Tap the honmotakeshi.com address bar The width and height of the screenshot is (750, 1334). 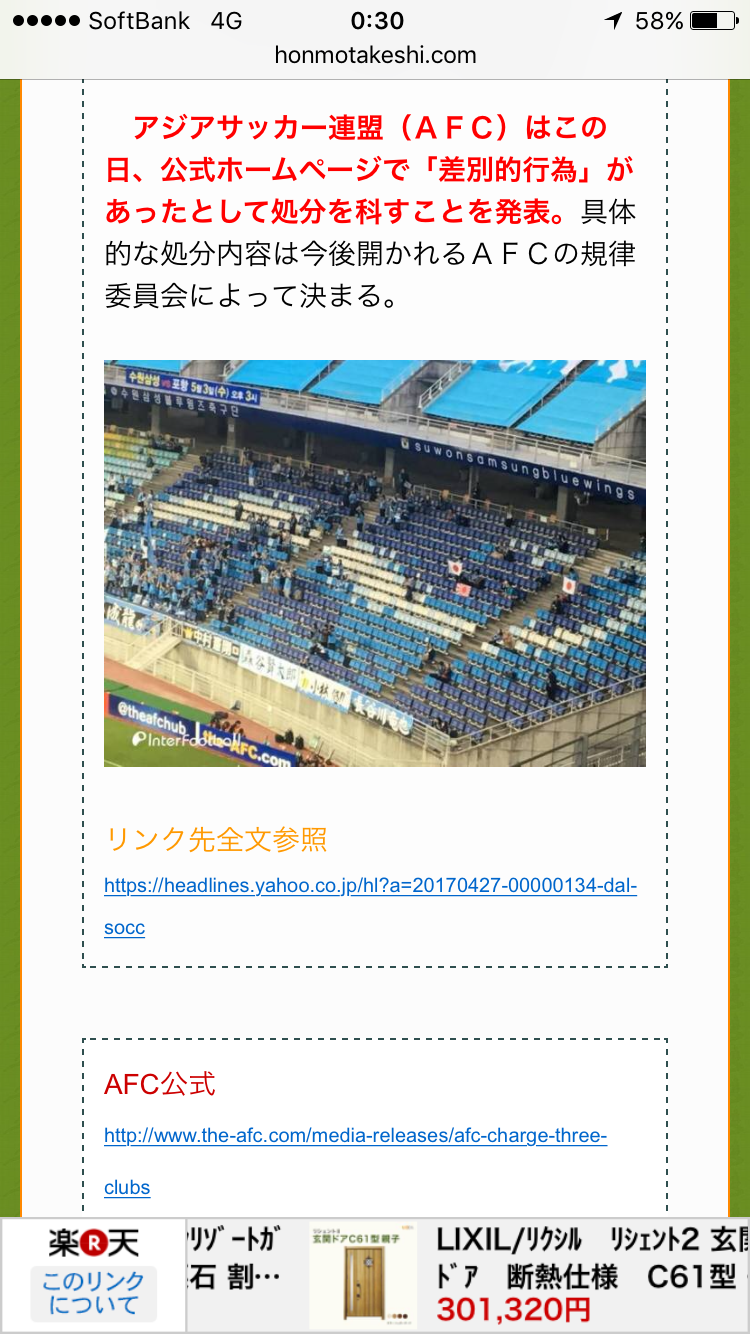coord(375,56)
